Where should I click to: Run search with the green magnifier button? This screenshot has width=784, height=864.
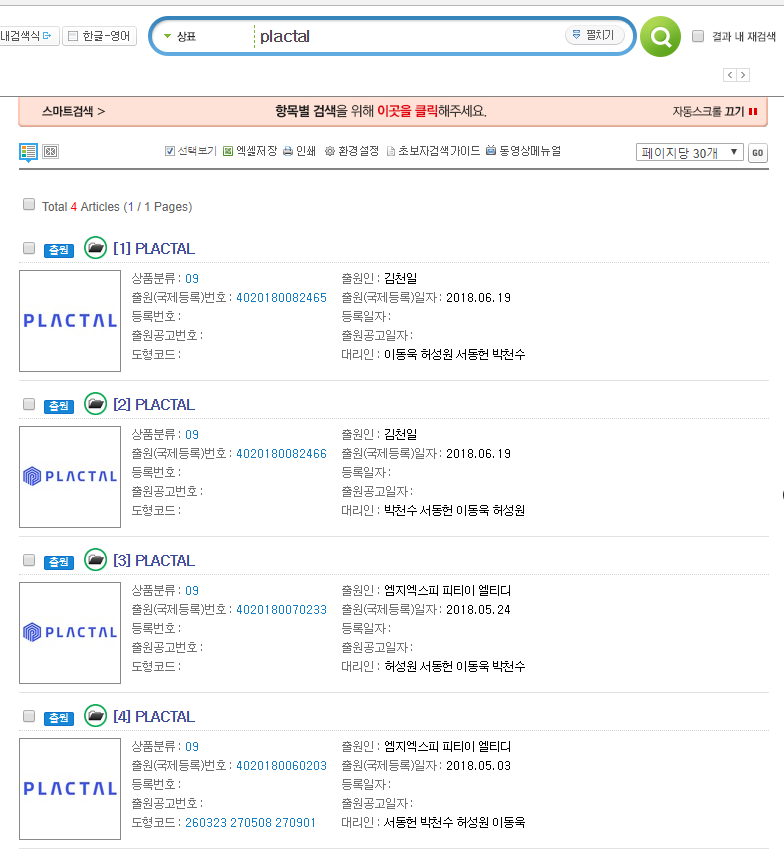click(660, 37)
